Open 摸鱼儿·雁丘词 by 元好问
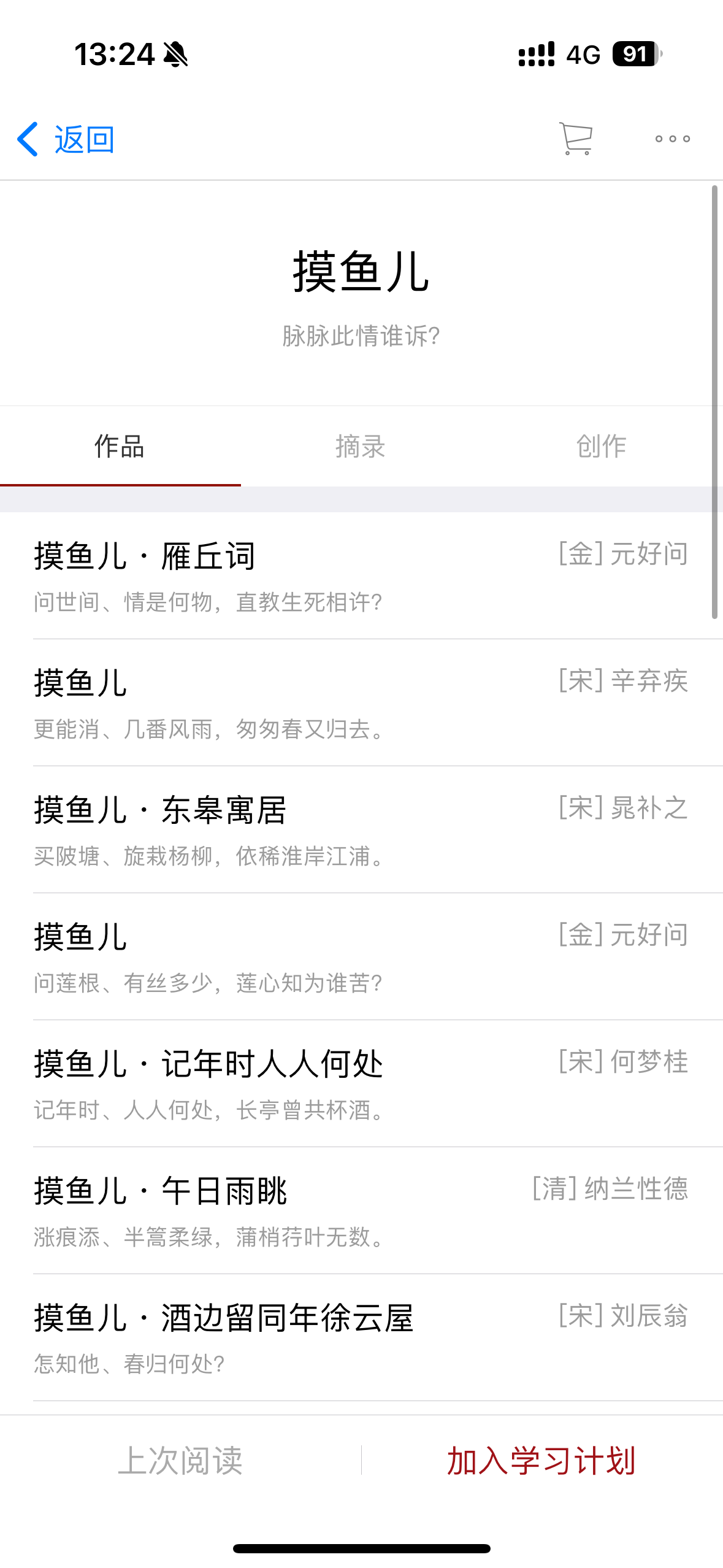 coord(361,575)
